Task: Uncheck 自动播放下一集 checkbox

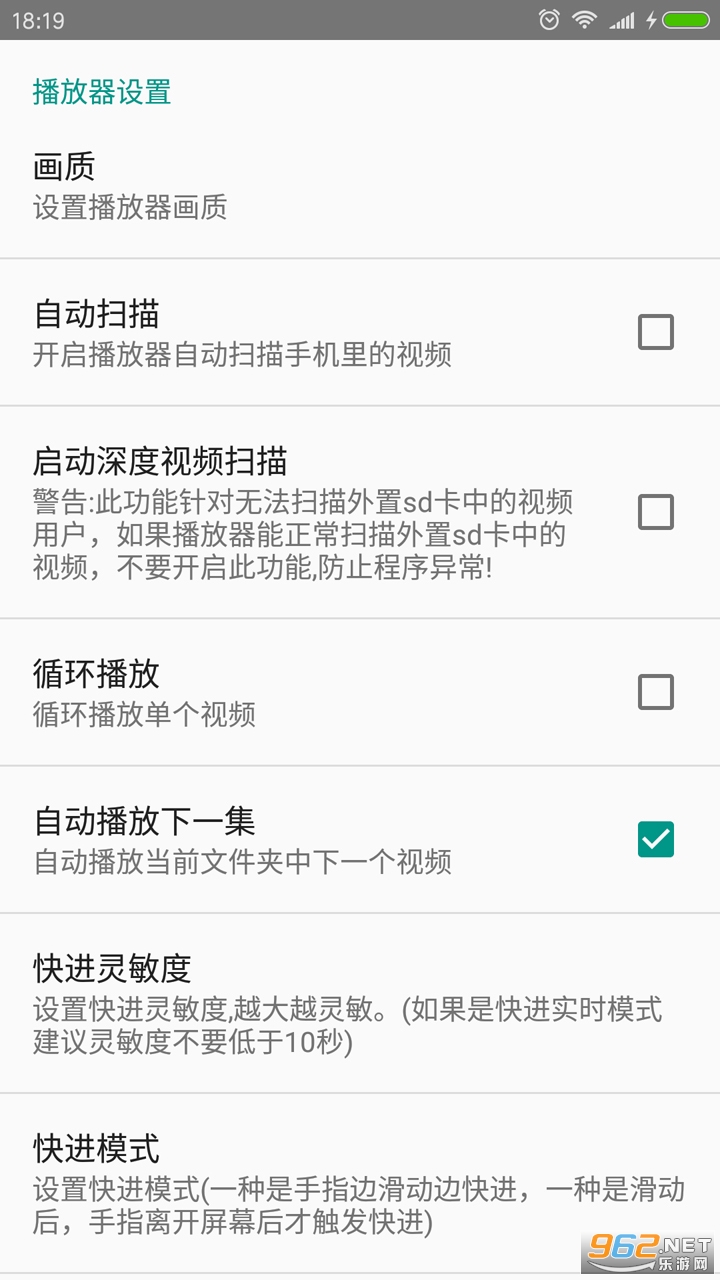Action: tap(655, 839)
